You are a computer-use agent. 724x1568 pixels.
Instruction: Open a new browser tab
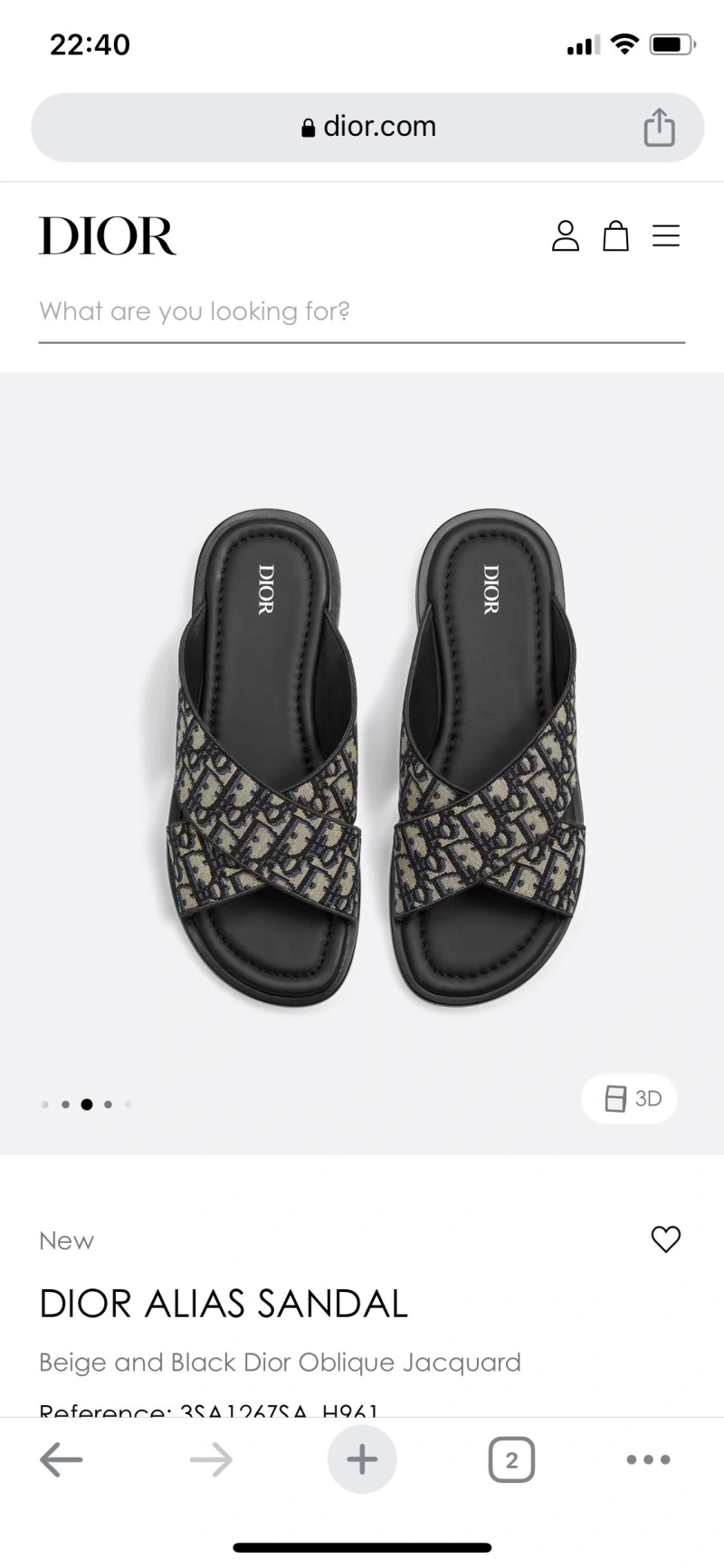[362, 1459]
